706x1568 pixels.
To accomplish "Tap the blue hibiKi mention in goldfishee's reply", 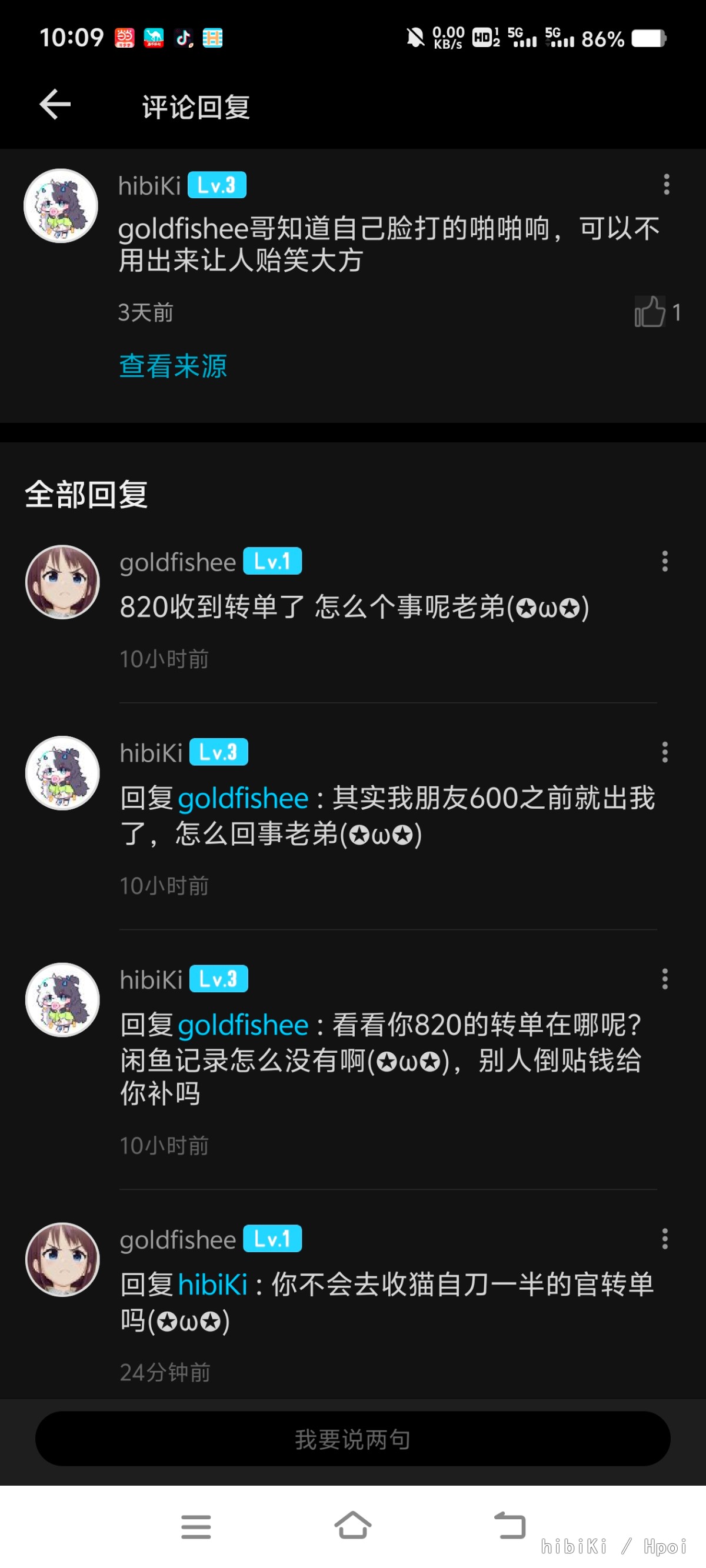I will 212,1285.
